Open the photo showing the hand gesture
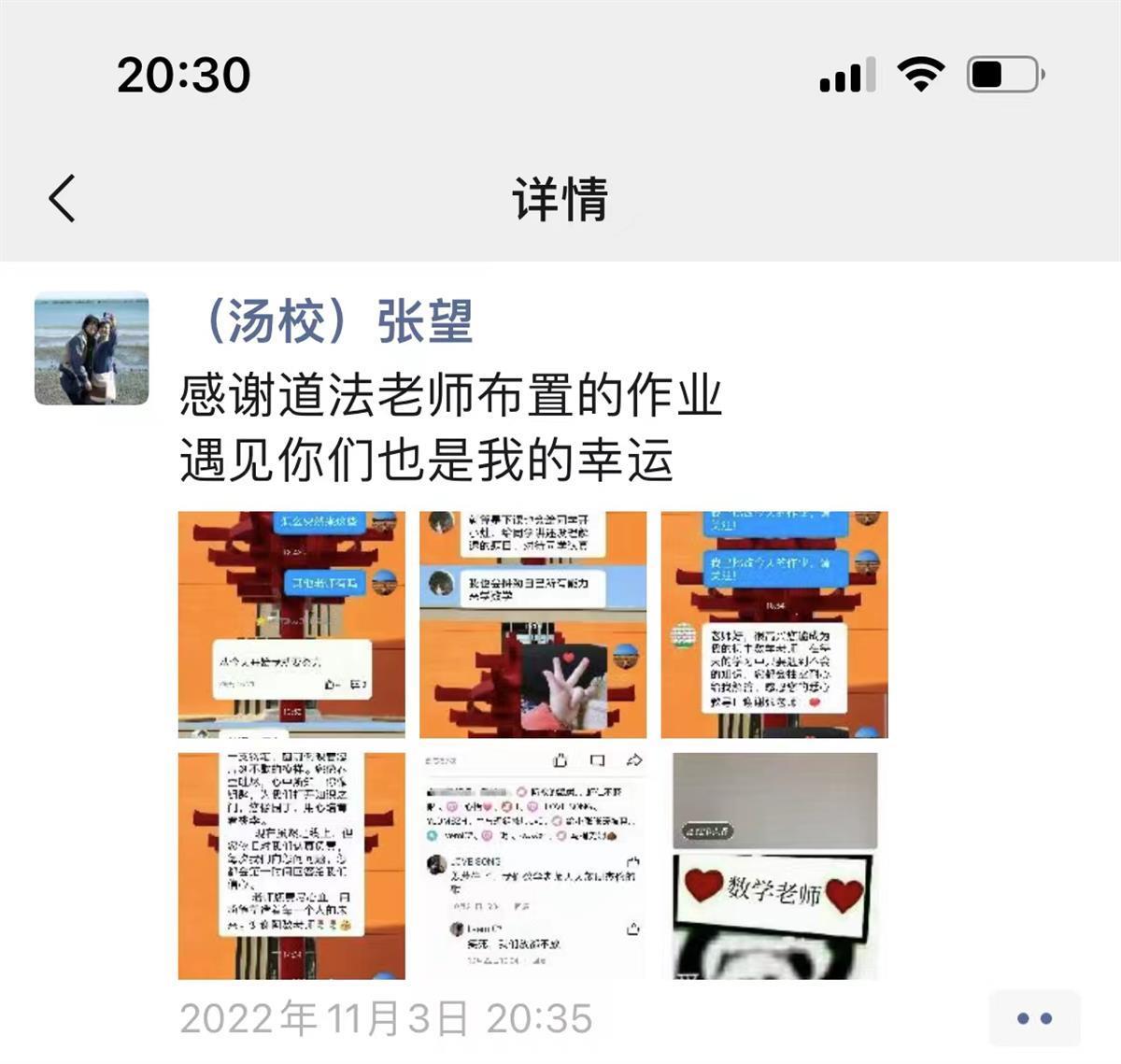The width and height of the screenshot is (1121, 1064). tap(532, 624)
